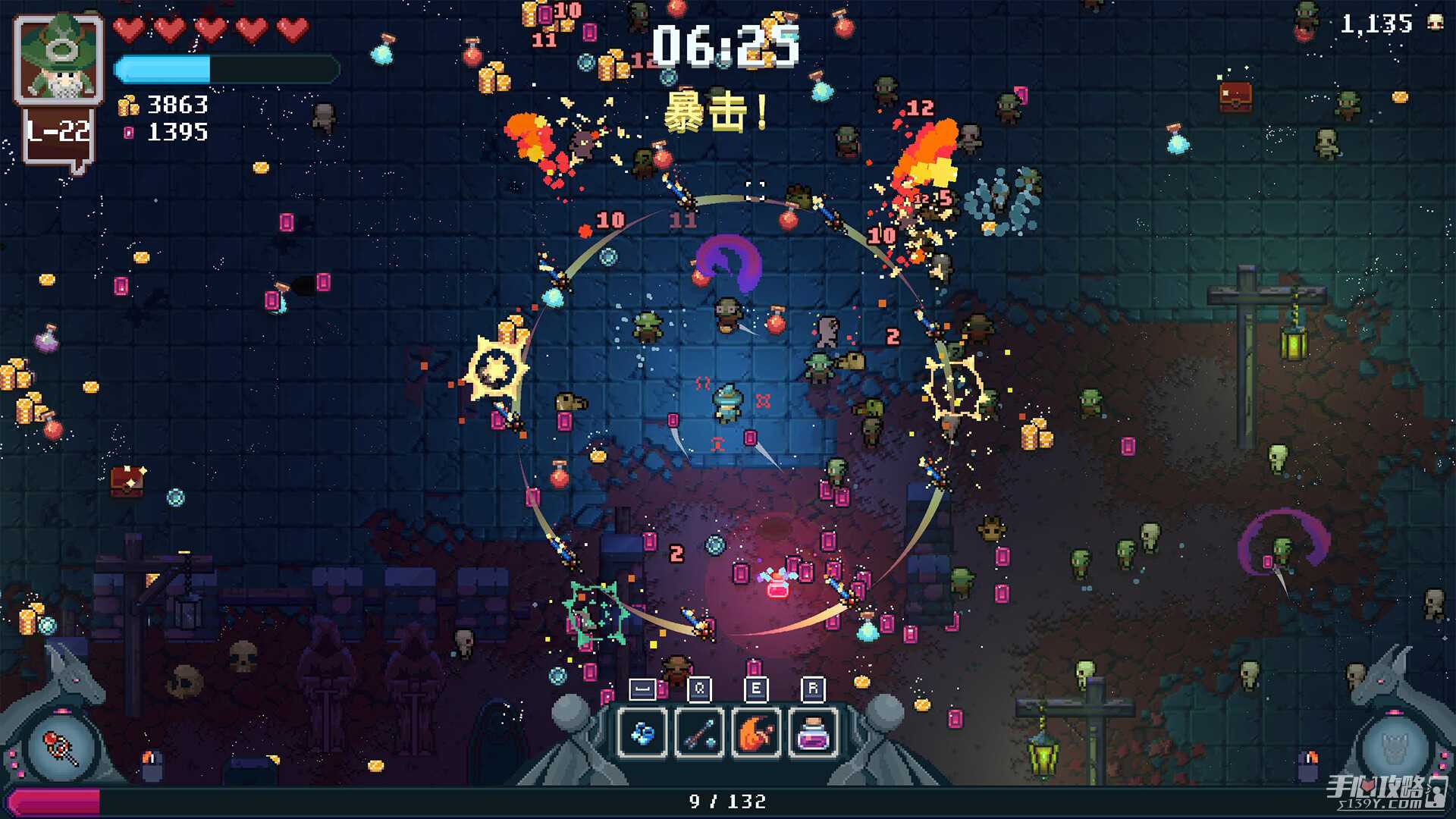The image size is (1456, 819).
Task: Open the wizard character portrait
Action: [x=59, y=60]
